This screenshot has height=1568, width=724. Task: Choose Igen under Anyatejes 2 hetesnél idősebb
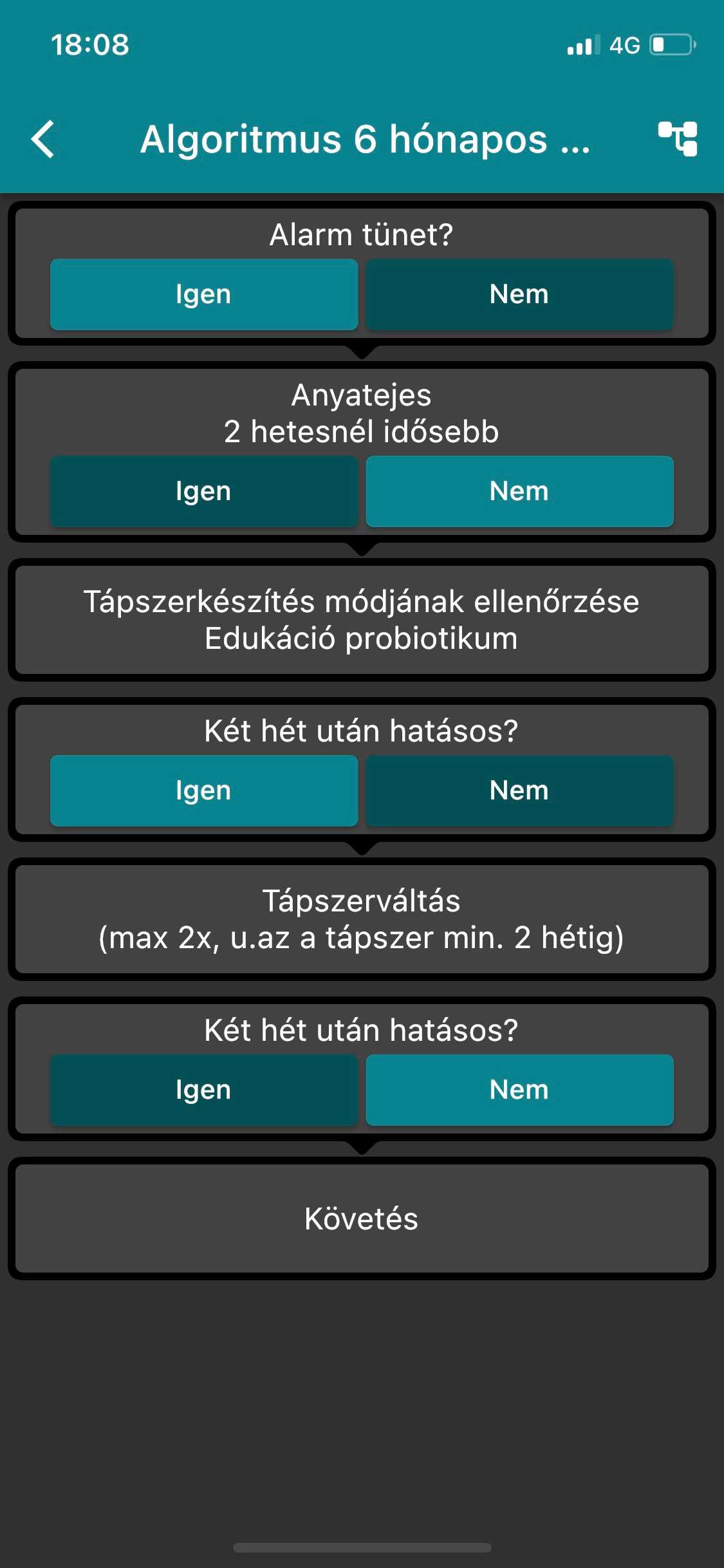tap(203, 492)
